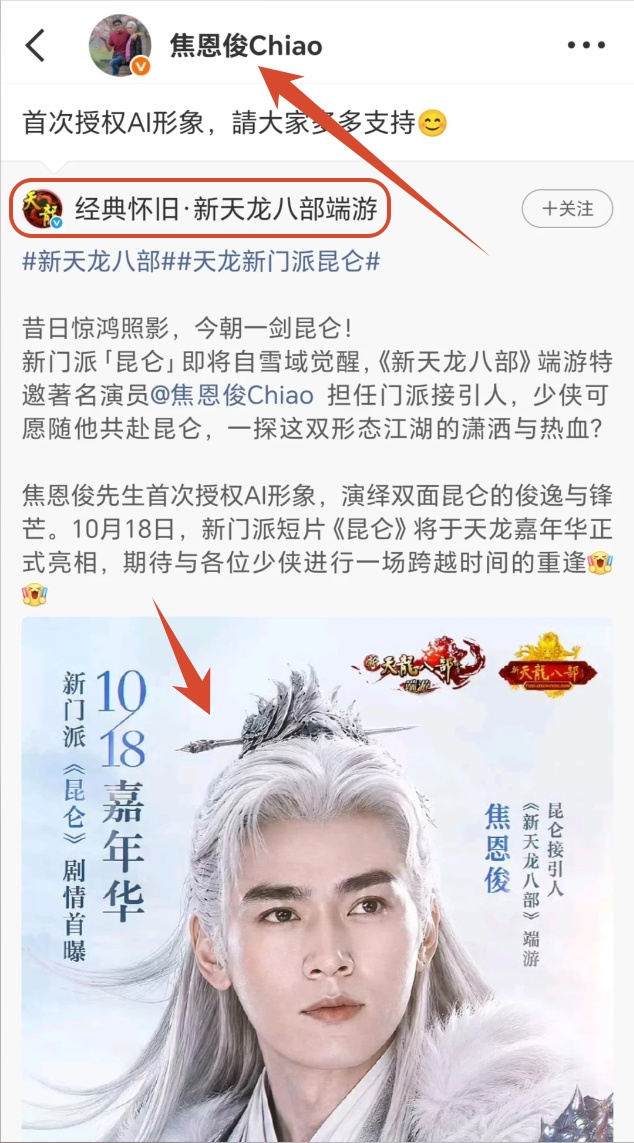The image size is (634, 1143).
Task: Follow 经典怀旧·新天龙八部端游 with +关注
Action: (568, 209)
